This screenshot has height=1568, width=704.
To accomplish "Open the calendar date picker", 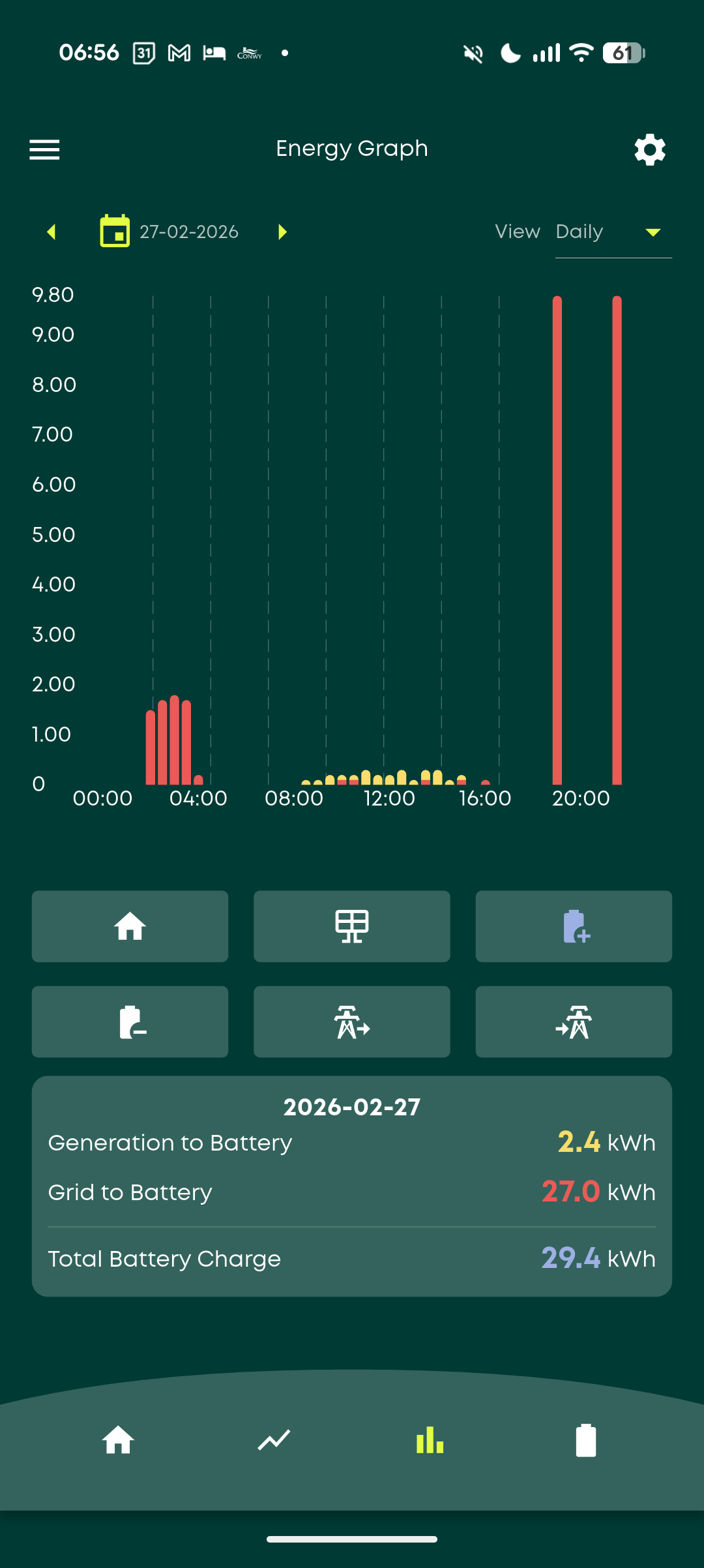I will click(115, 231).
